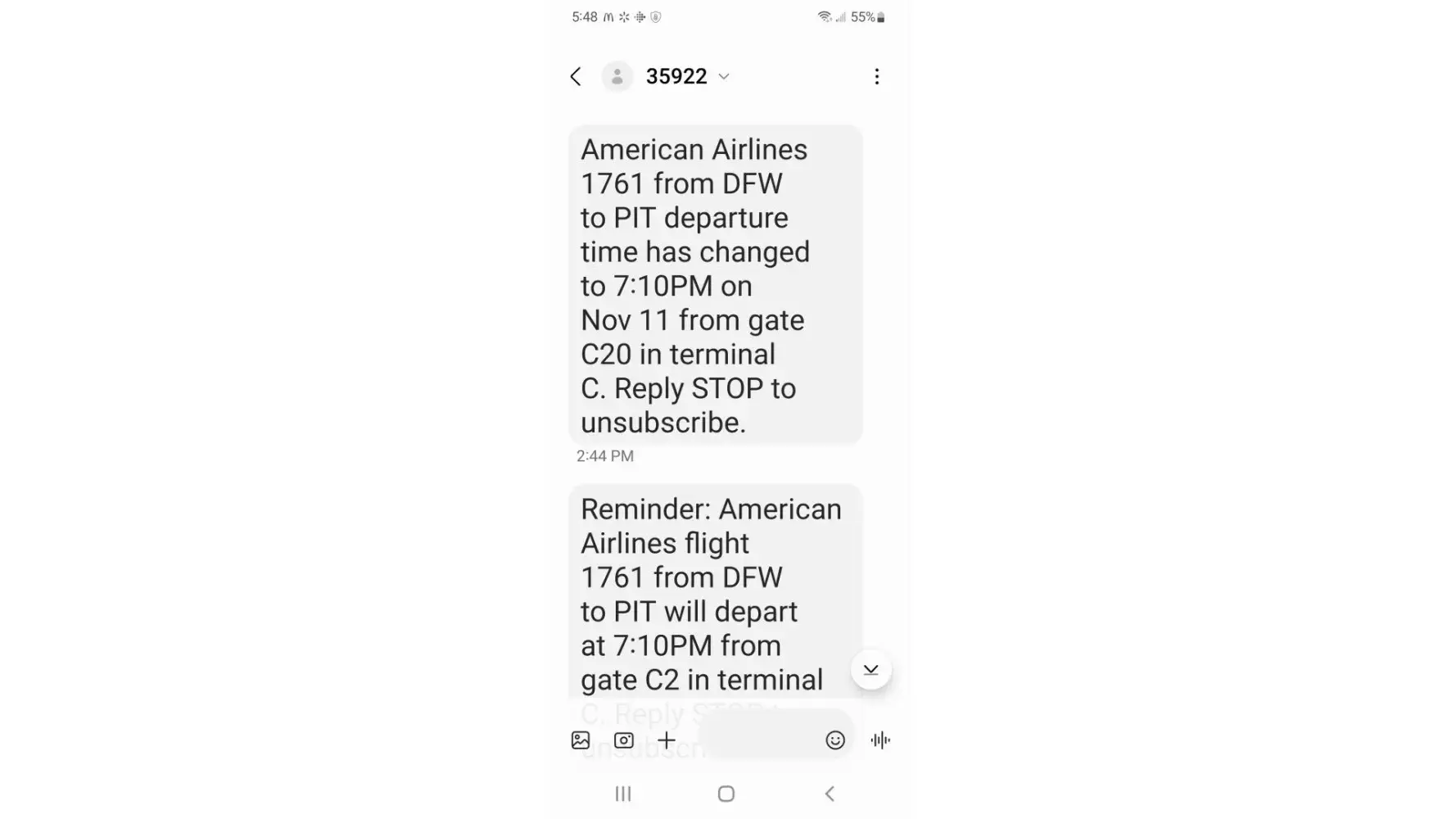This screenshot has height=819, width=1456.
Task: Open the emoji picker
Action: tap(834, 740)
